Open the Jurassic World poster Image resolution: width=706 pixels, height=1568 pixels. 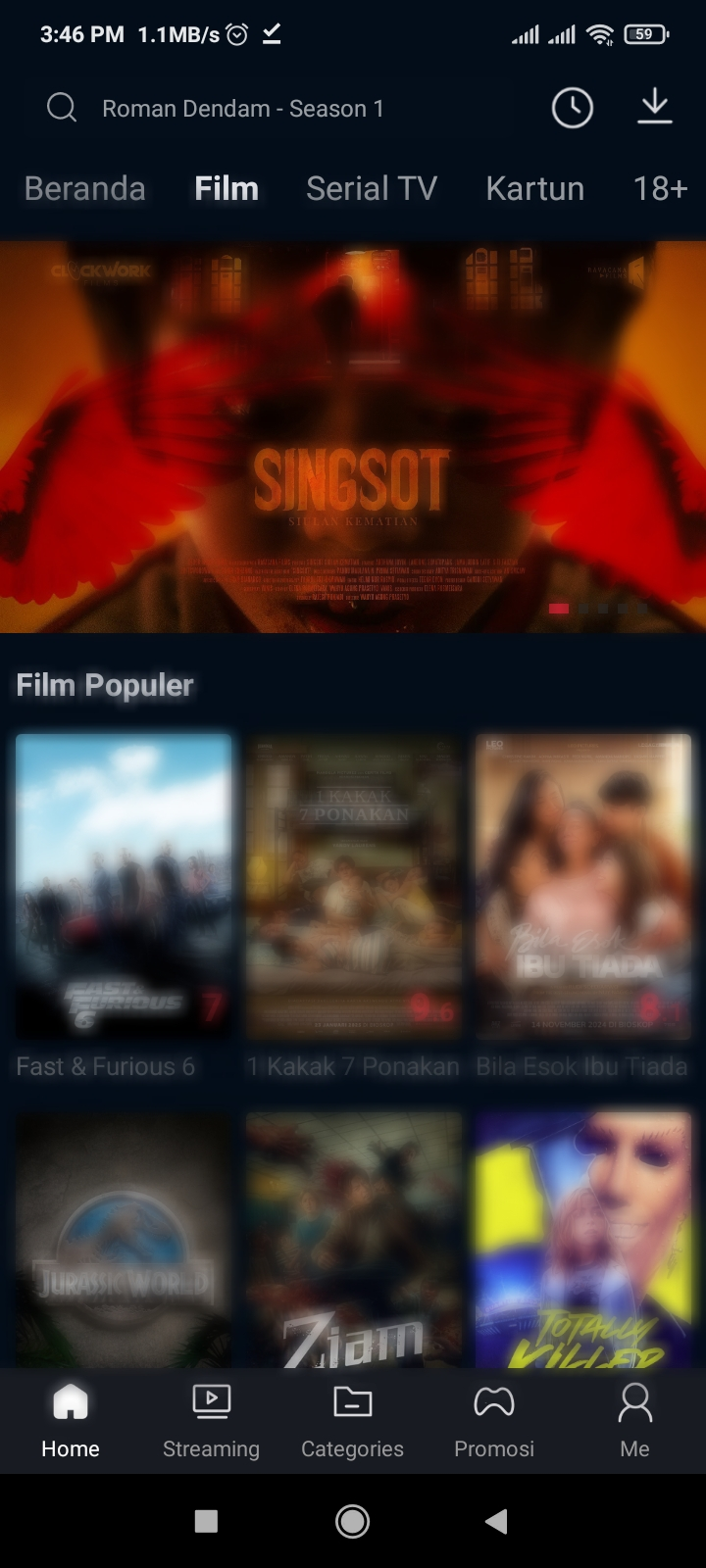point(124,1240)
